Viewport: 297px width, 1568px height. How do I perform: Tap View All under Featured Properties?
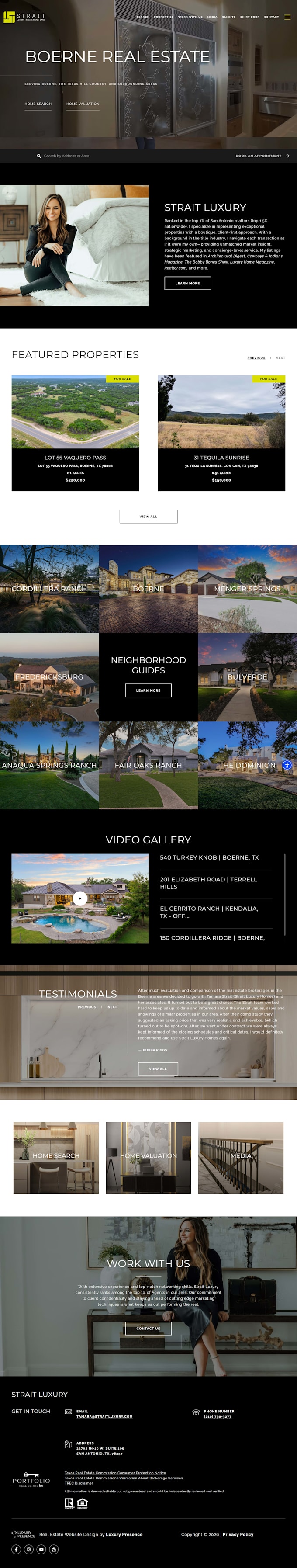pos(148,516)
